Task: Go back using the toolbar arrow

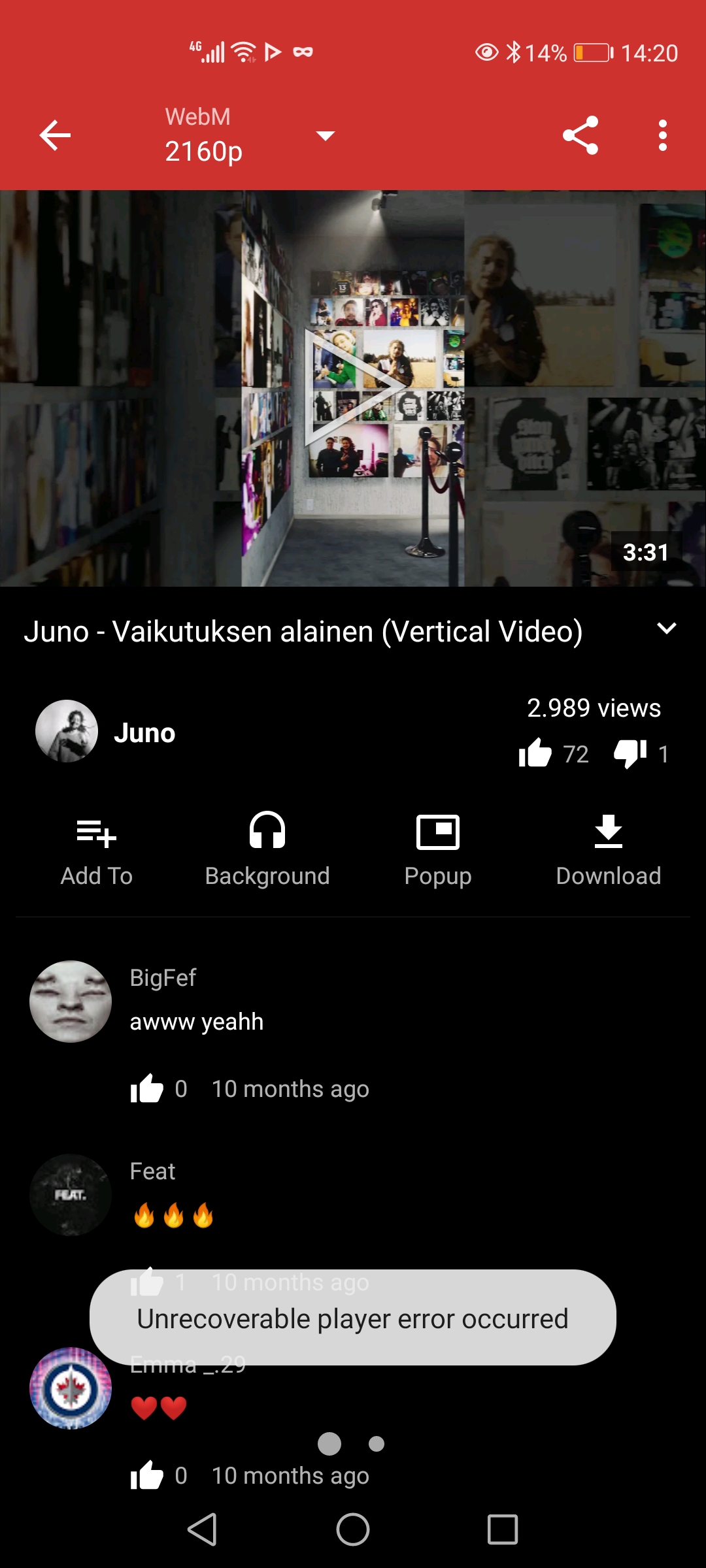Action: pyautogui.click(x=55, y=135)
